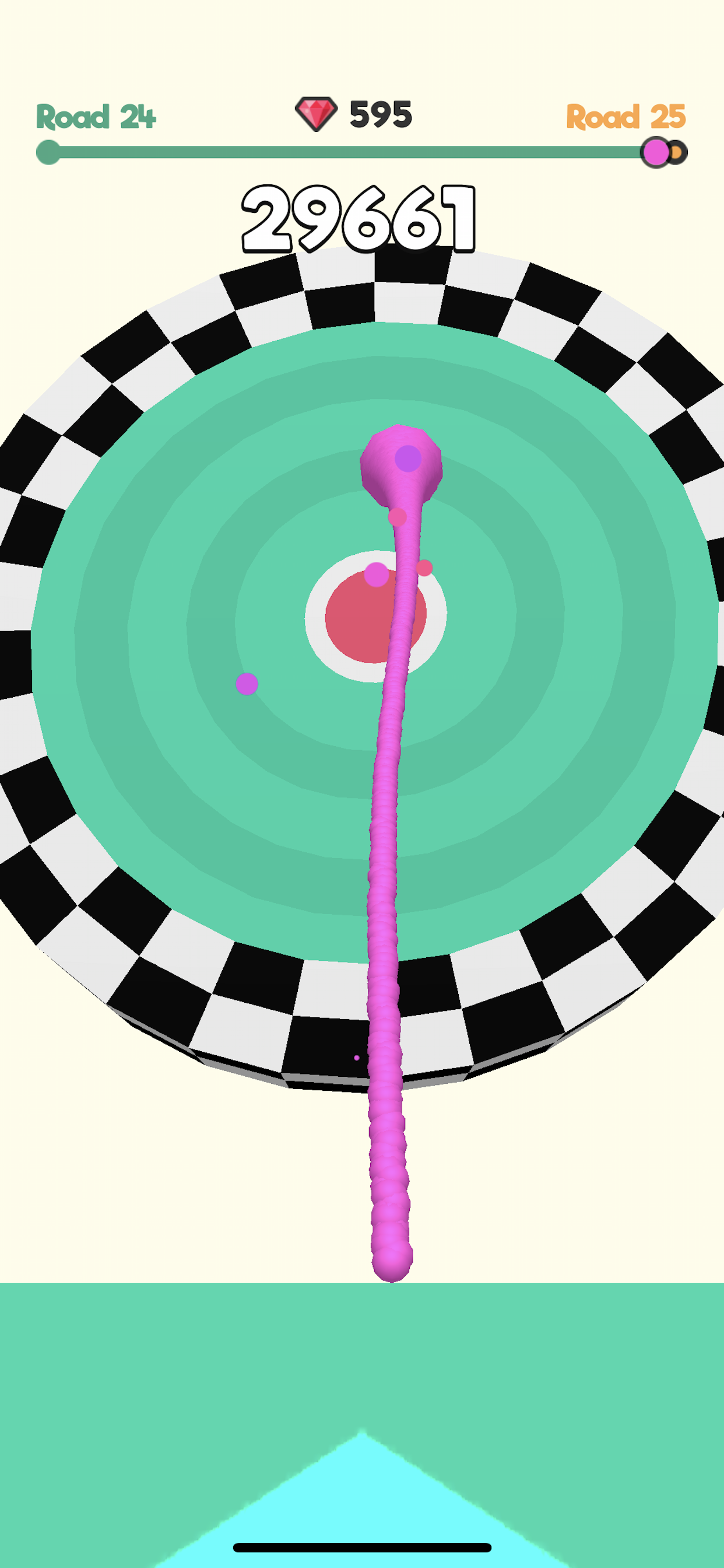The height and width of the screenshot is (1568, 724).
Task: Tap the home indicator bar at the bottom
Action: coord(361,1546)
